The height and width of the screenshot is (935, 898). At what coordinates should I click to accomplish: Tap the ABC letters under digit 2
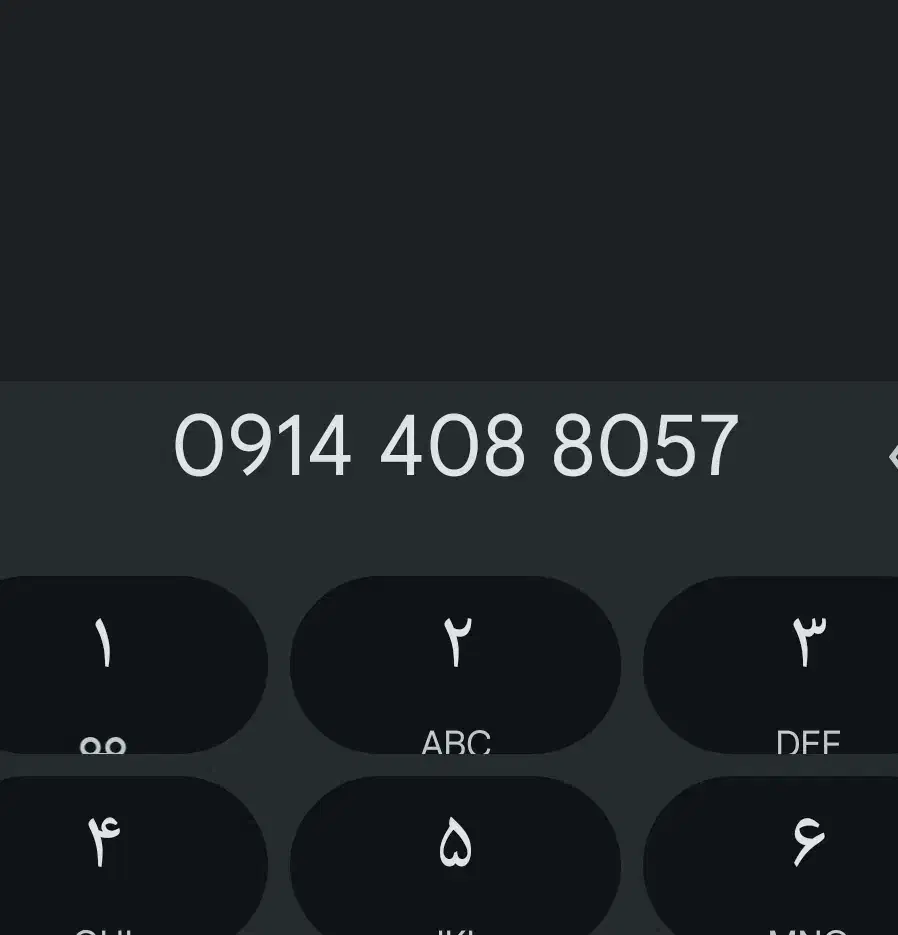point(455,742)
